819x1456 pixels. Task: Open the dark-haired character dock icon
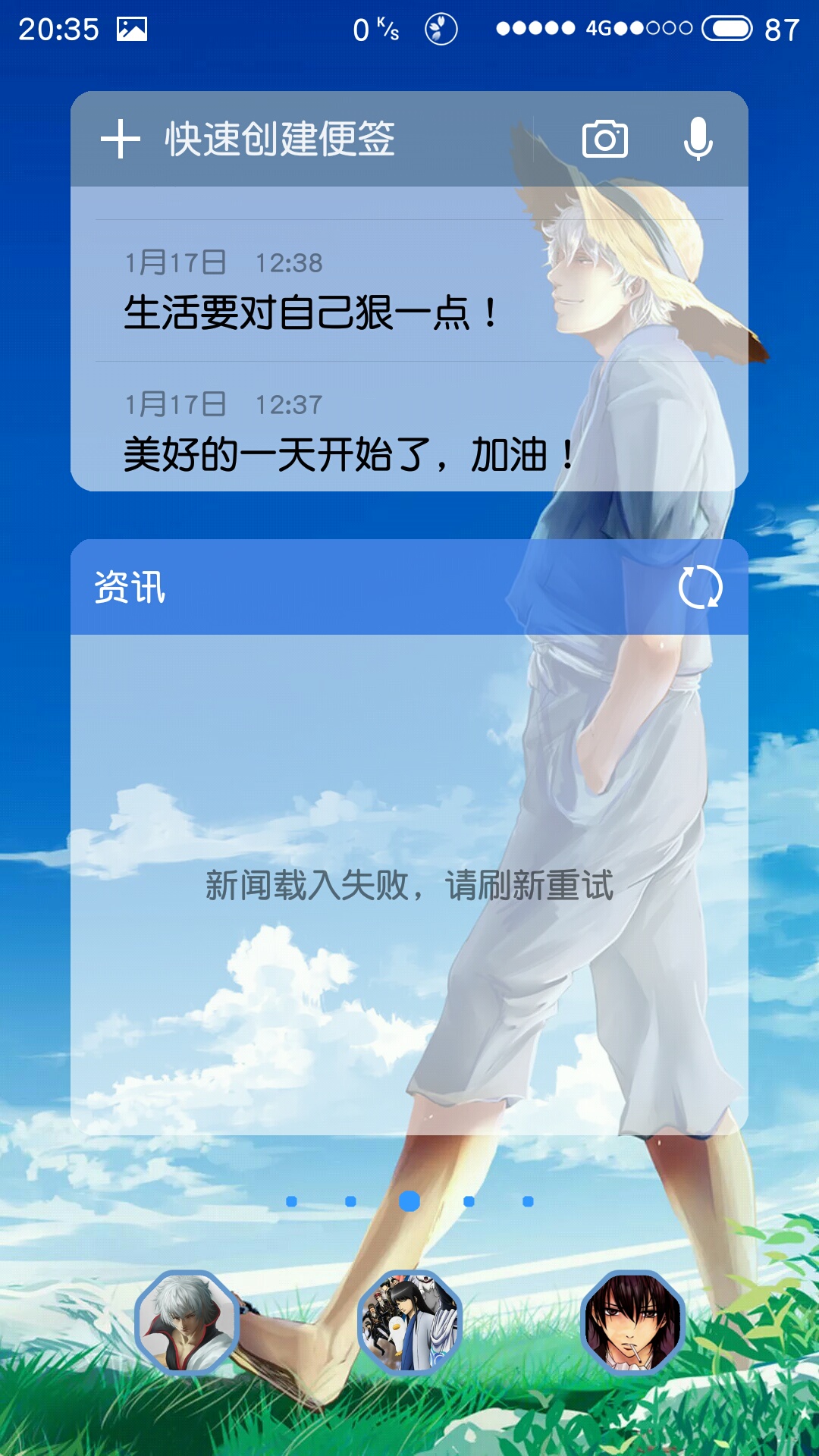[632, 1323]
